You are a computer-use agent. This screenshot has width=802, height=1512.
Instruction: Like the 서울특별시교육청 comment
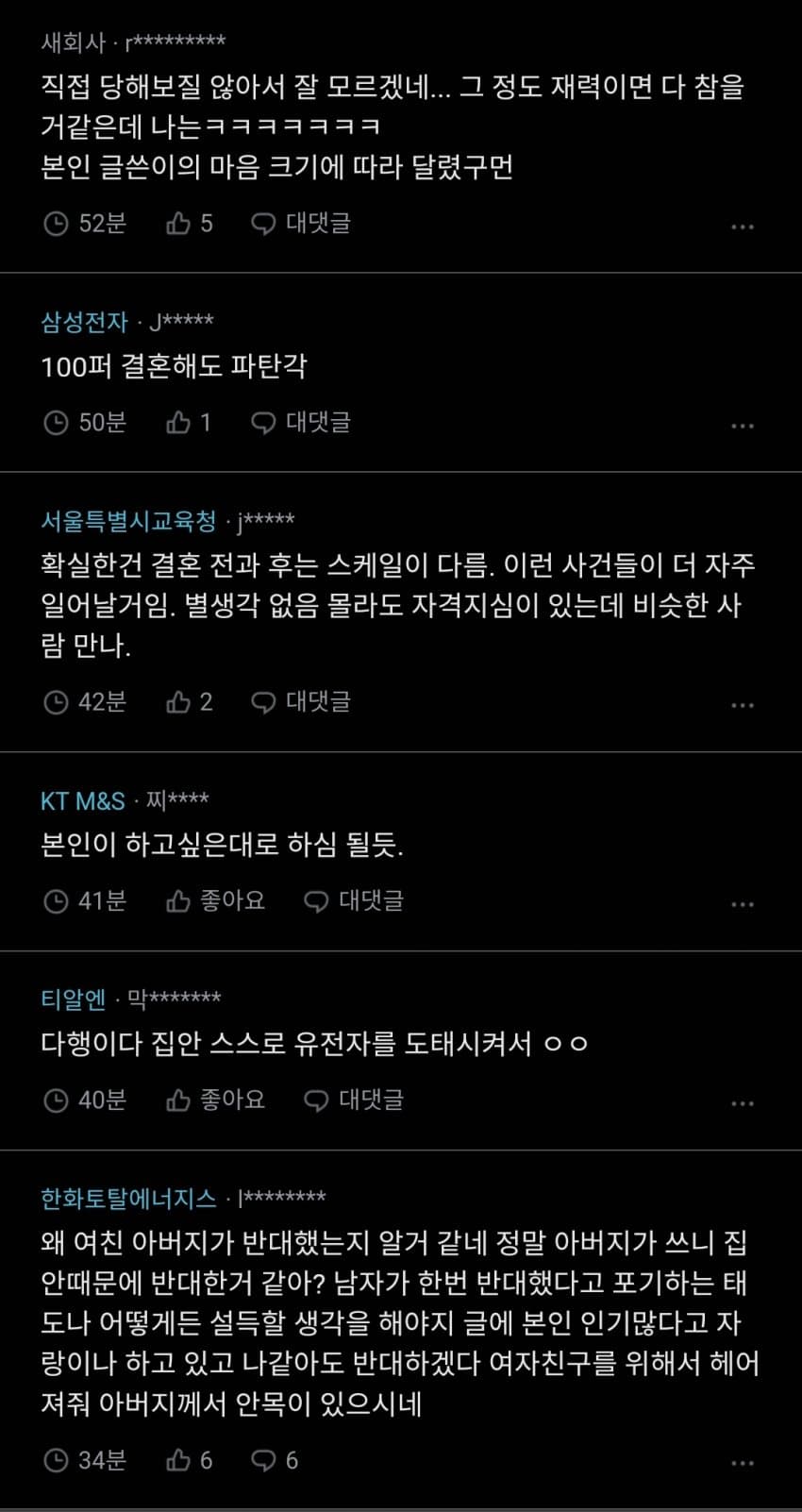(x=189, y=702)
